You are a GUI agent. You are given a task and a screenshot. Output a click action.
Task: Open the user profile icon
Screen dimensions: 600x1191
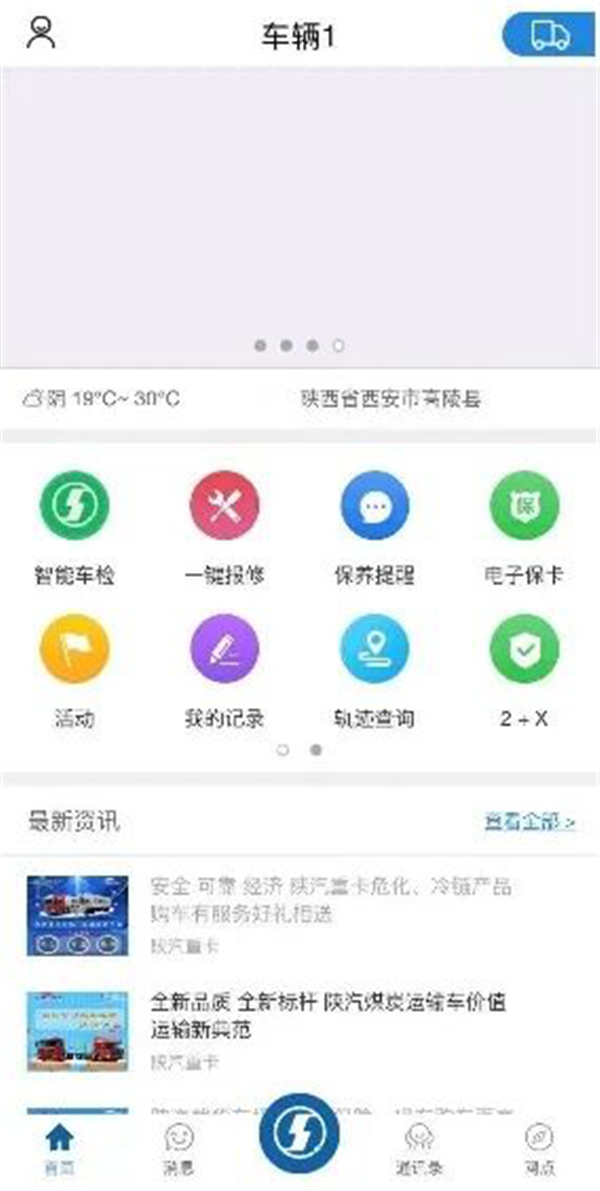41,33
